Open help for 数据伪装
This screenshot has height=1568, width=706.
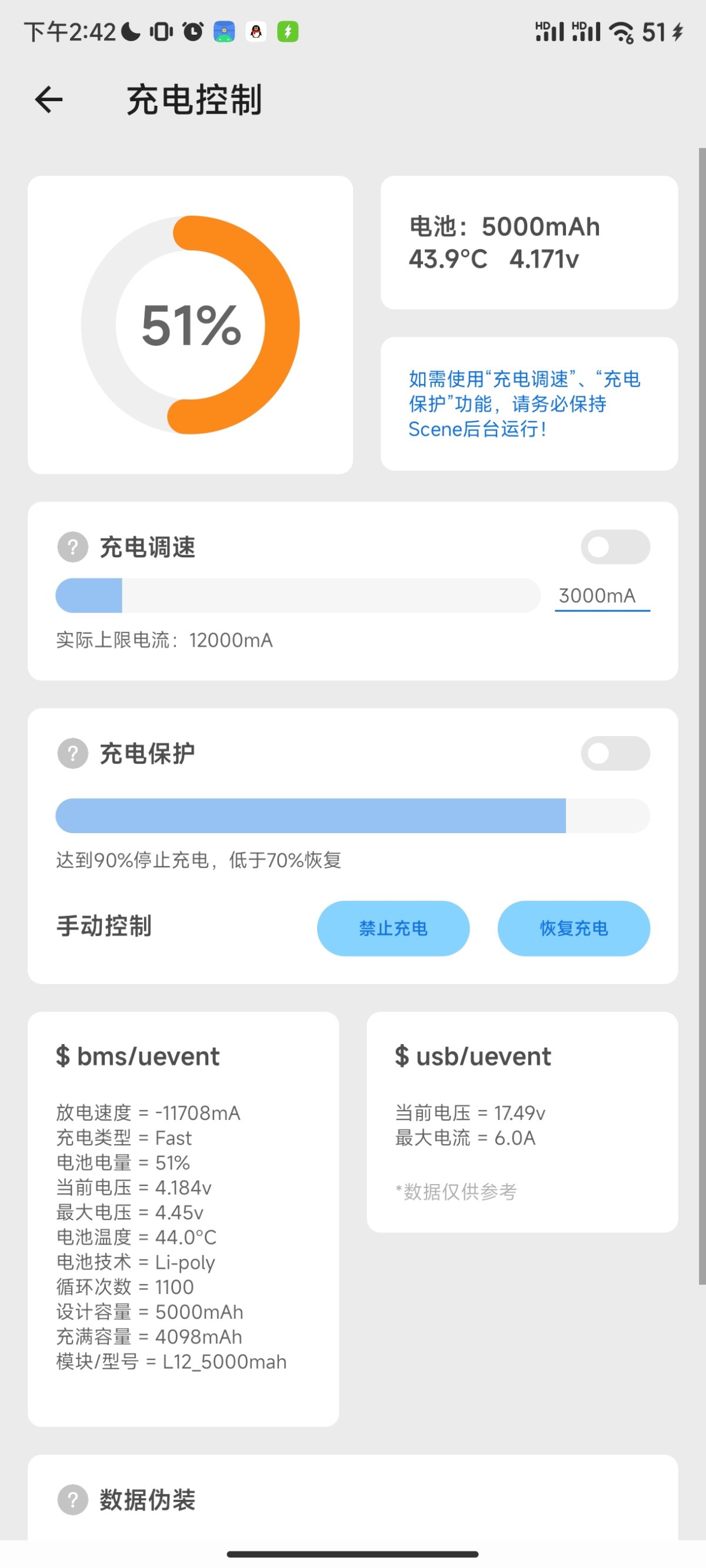72,1499
